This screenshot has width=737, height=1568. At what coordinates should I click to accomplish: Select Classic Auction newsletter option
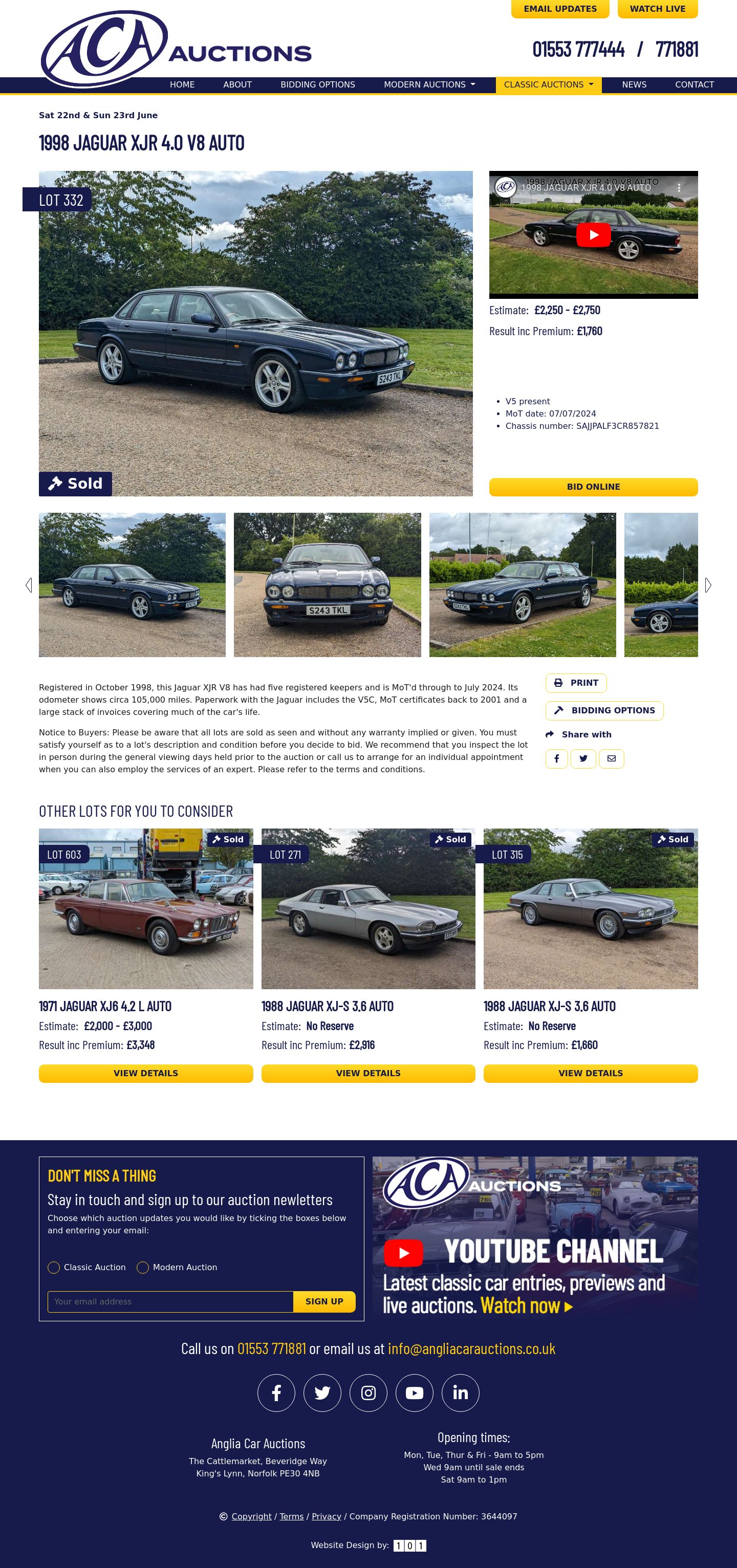click(x=54, y=1267)
